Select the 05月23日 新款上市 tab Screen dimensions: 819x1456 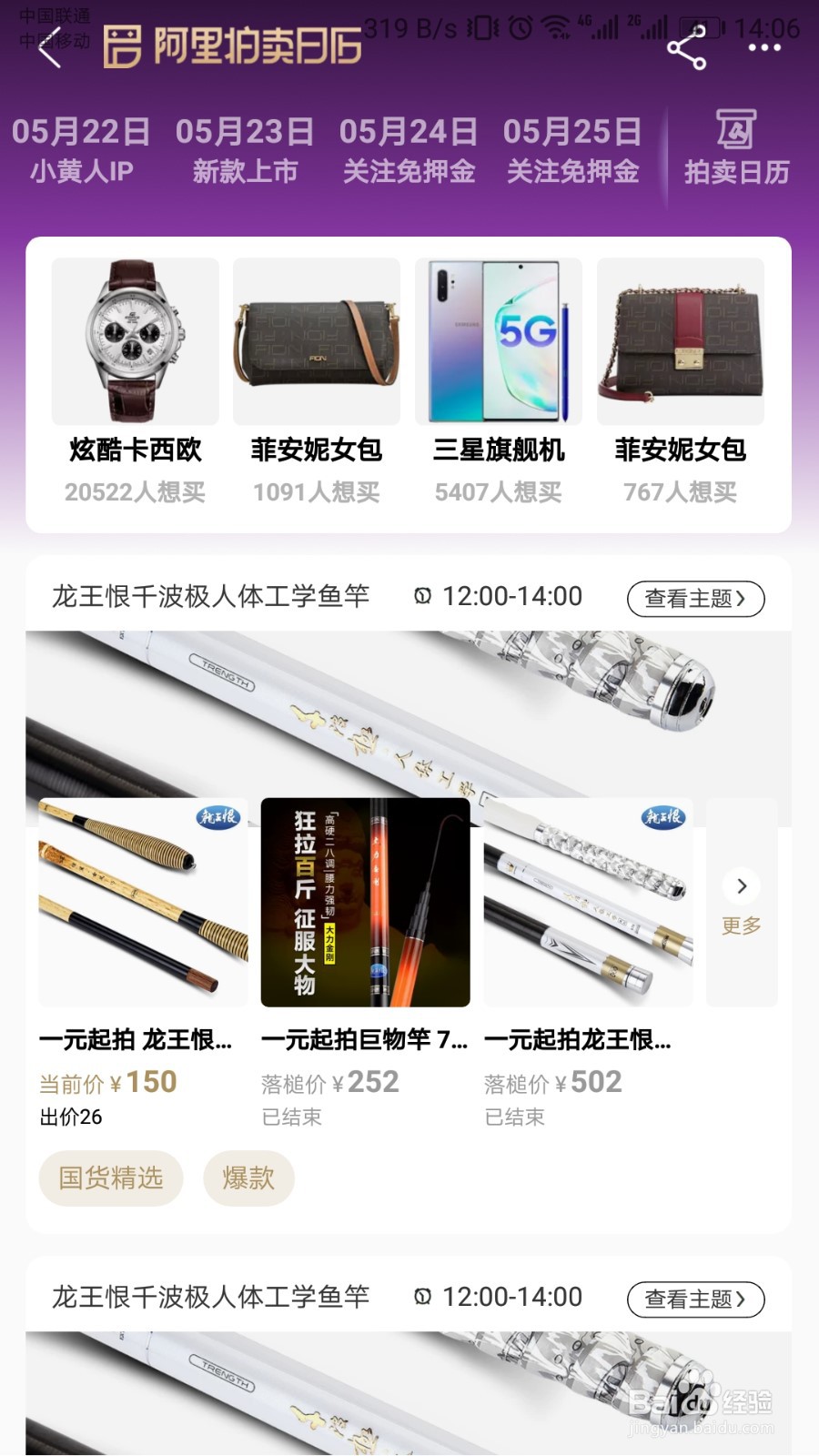pyautogui.click(x=246, y=150)
